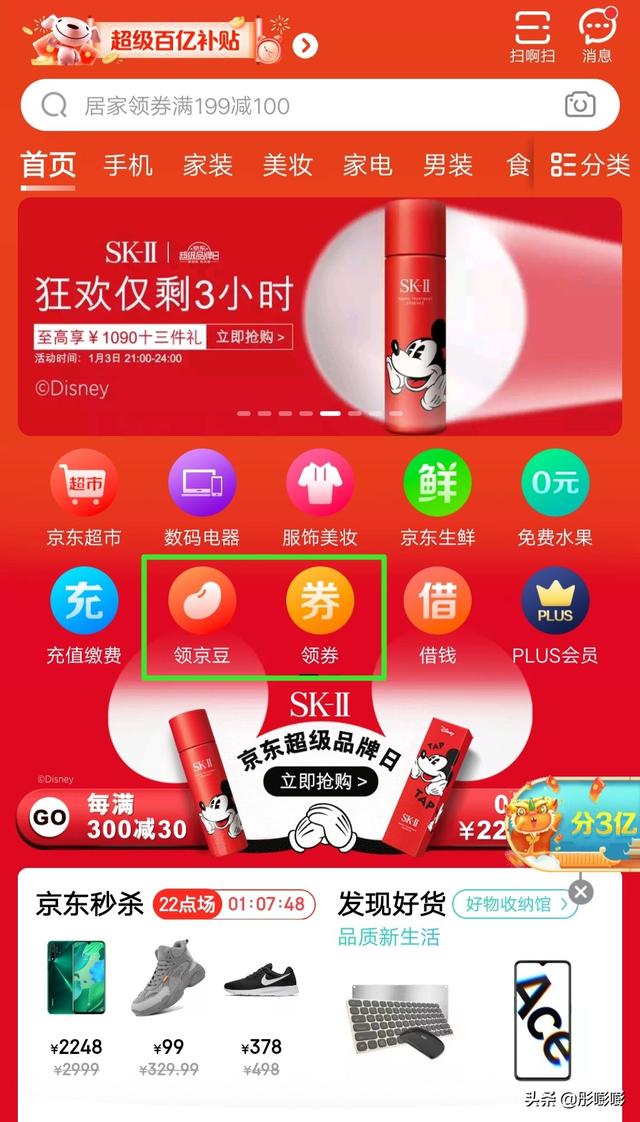Tap the search box 居家领券满199减100
The image size is (640, 1122).
pyautogui.click(x=290, y=105)
